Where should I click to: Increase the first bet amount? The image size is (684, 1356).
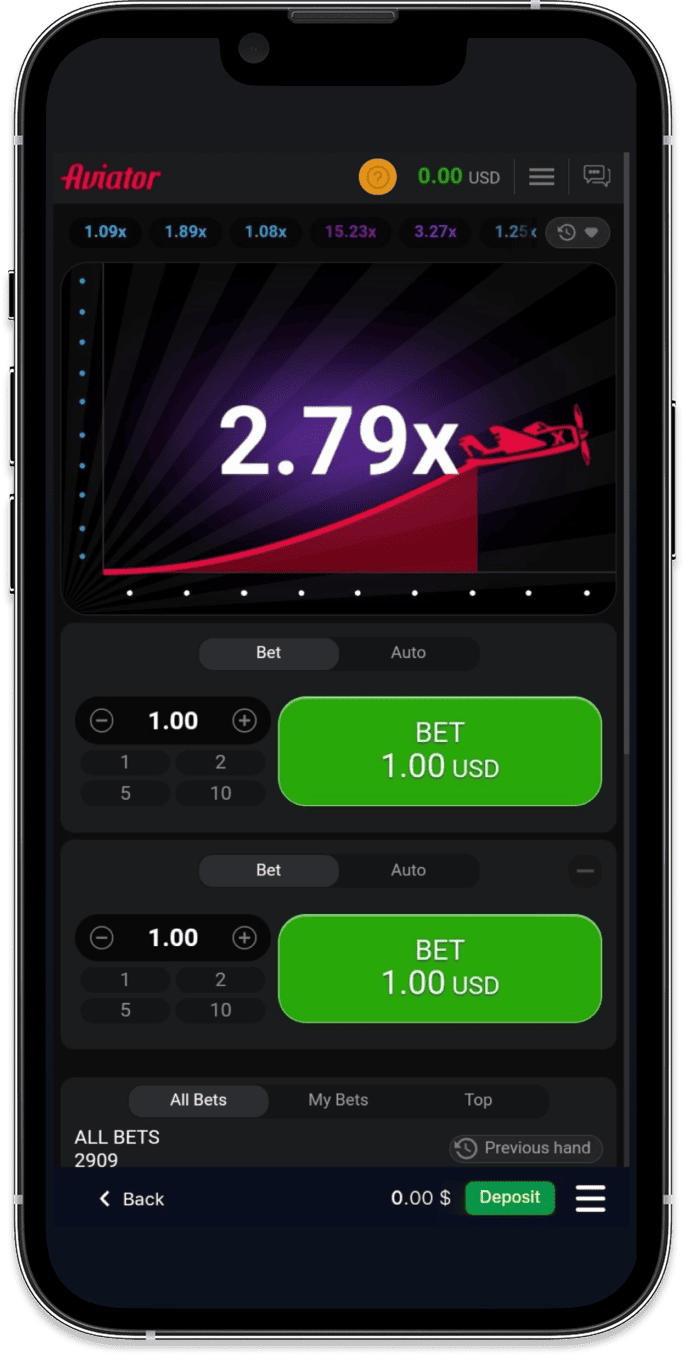[x=244, y=721]
